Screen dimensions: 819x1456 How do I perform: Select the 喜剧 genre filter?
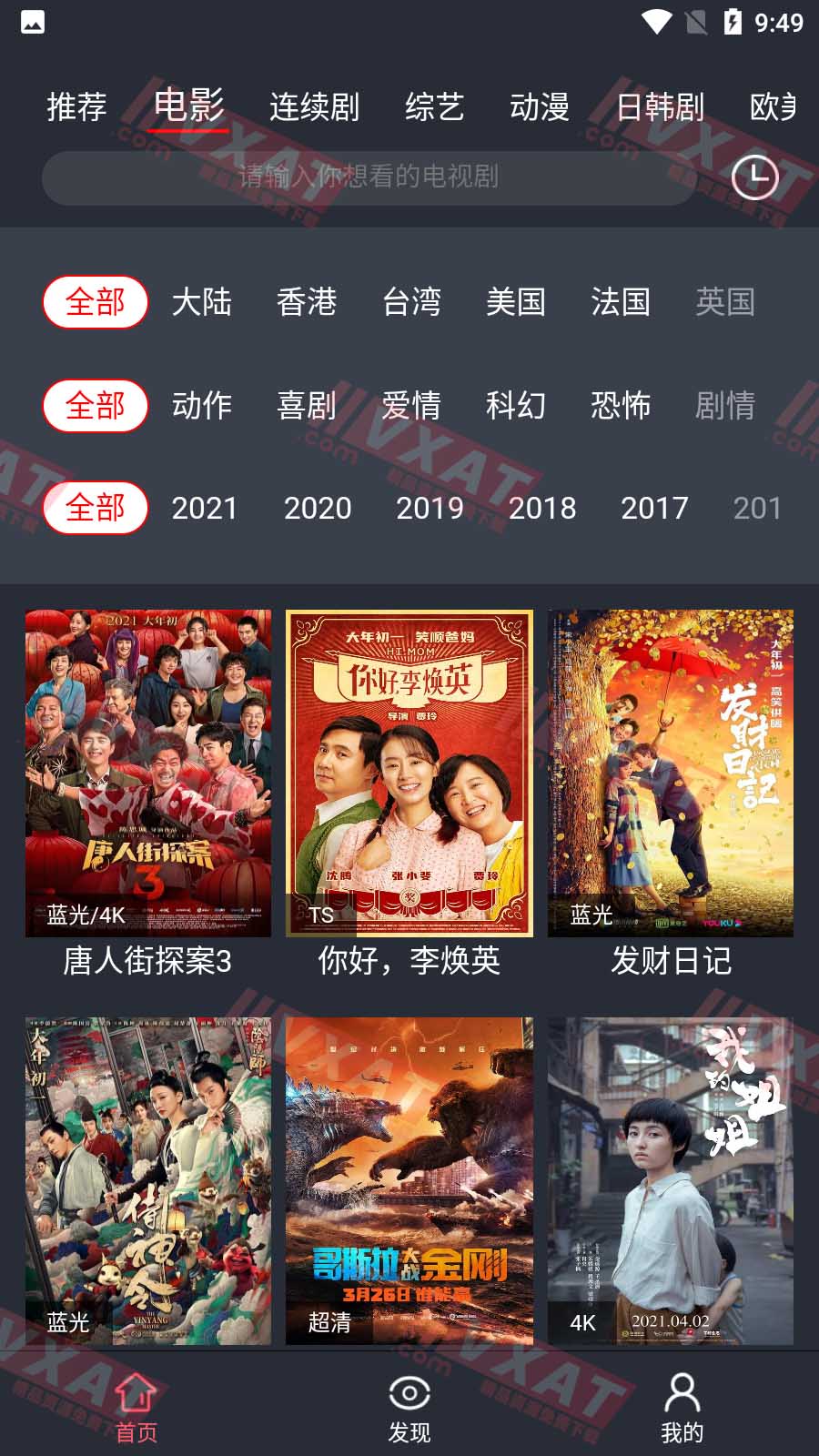click(x=307, y=405)
